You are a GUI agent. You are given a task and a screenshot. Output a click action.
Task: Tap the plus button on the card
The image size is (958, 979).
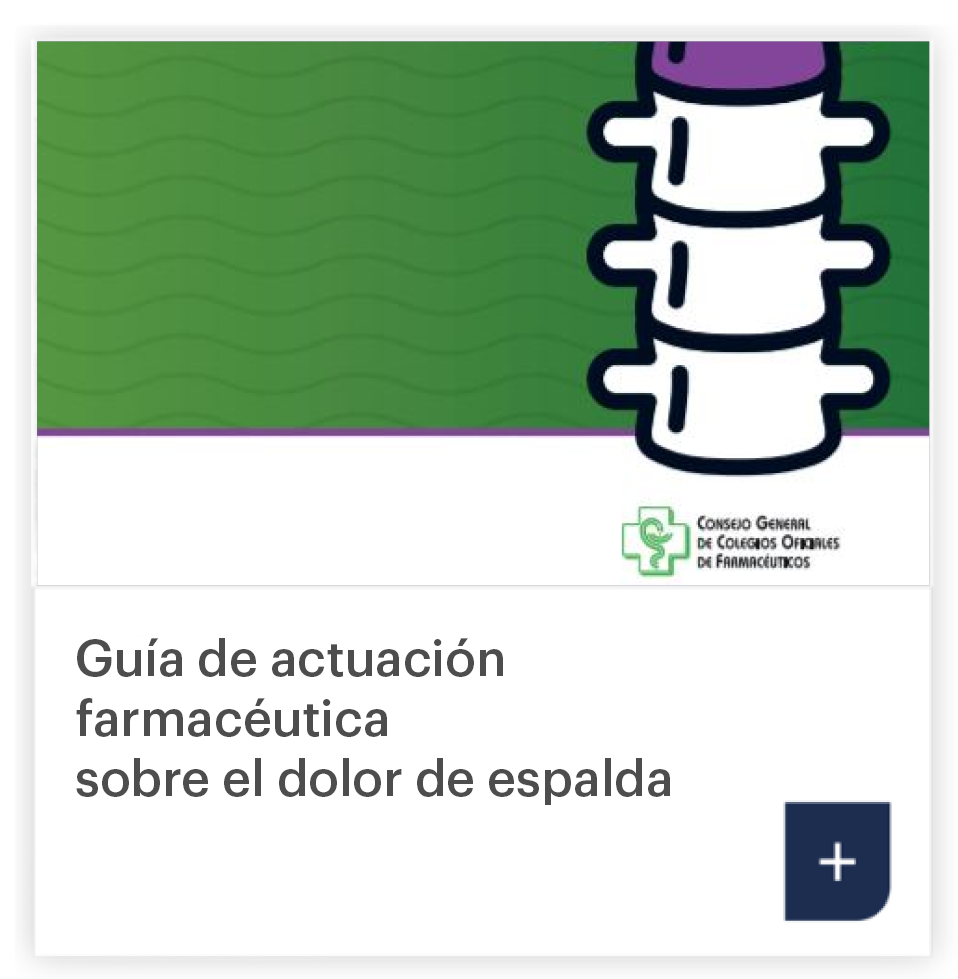836,860
